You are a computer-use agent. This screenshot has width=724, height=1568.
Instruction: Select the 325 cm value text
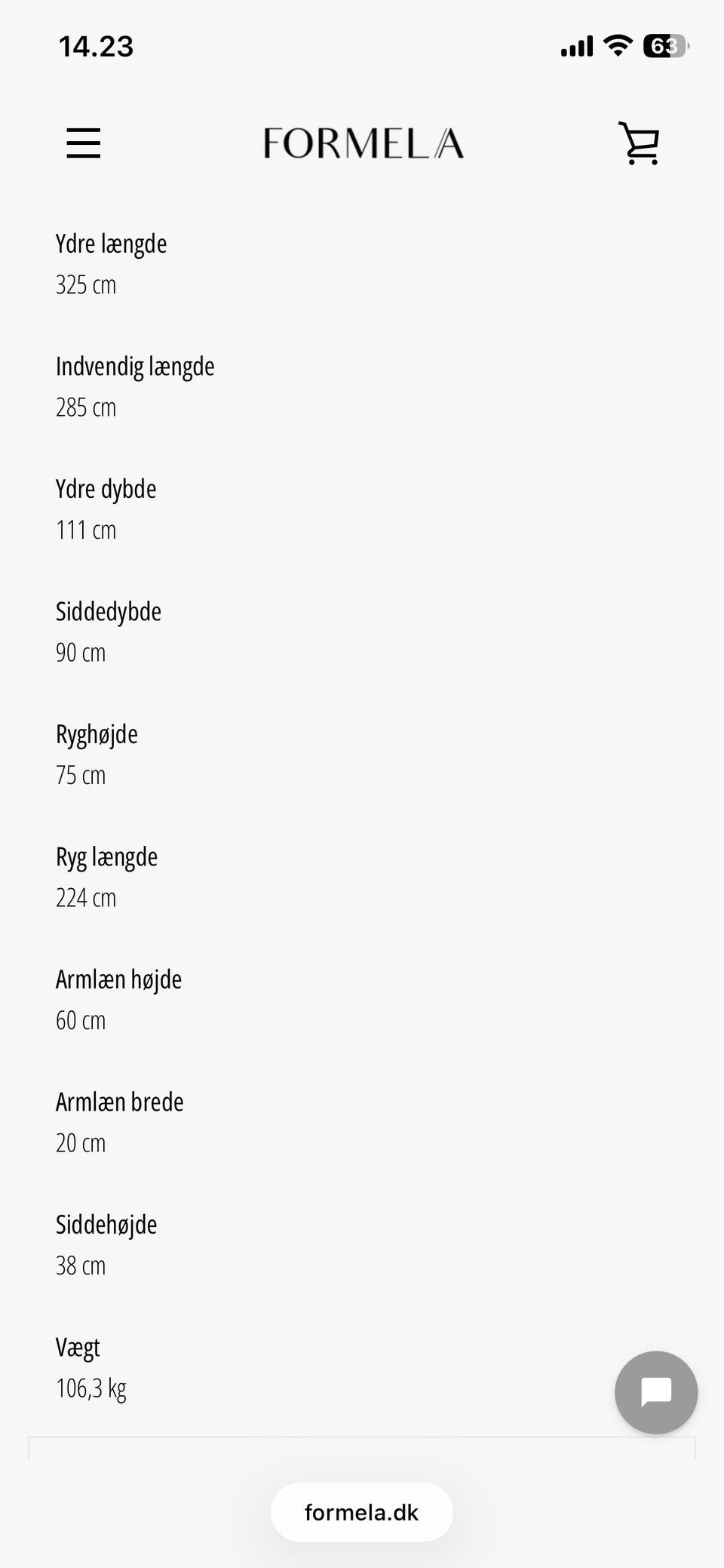85,284
